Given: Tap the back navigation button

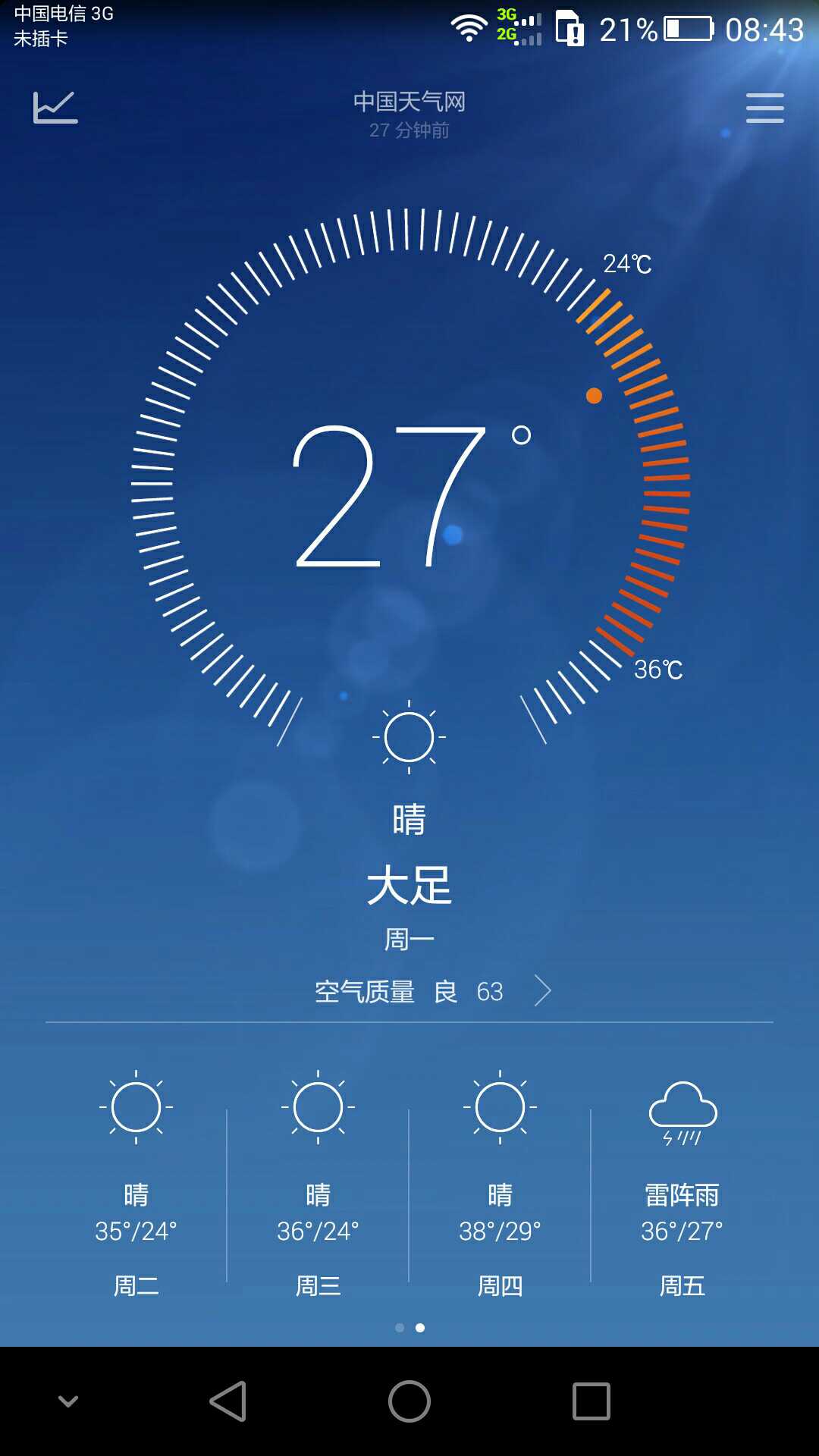Looking at the screenshot, I should [x=227, y=1401].
